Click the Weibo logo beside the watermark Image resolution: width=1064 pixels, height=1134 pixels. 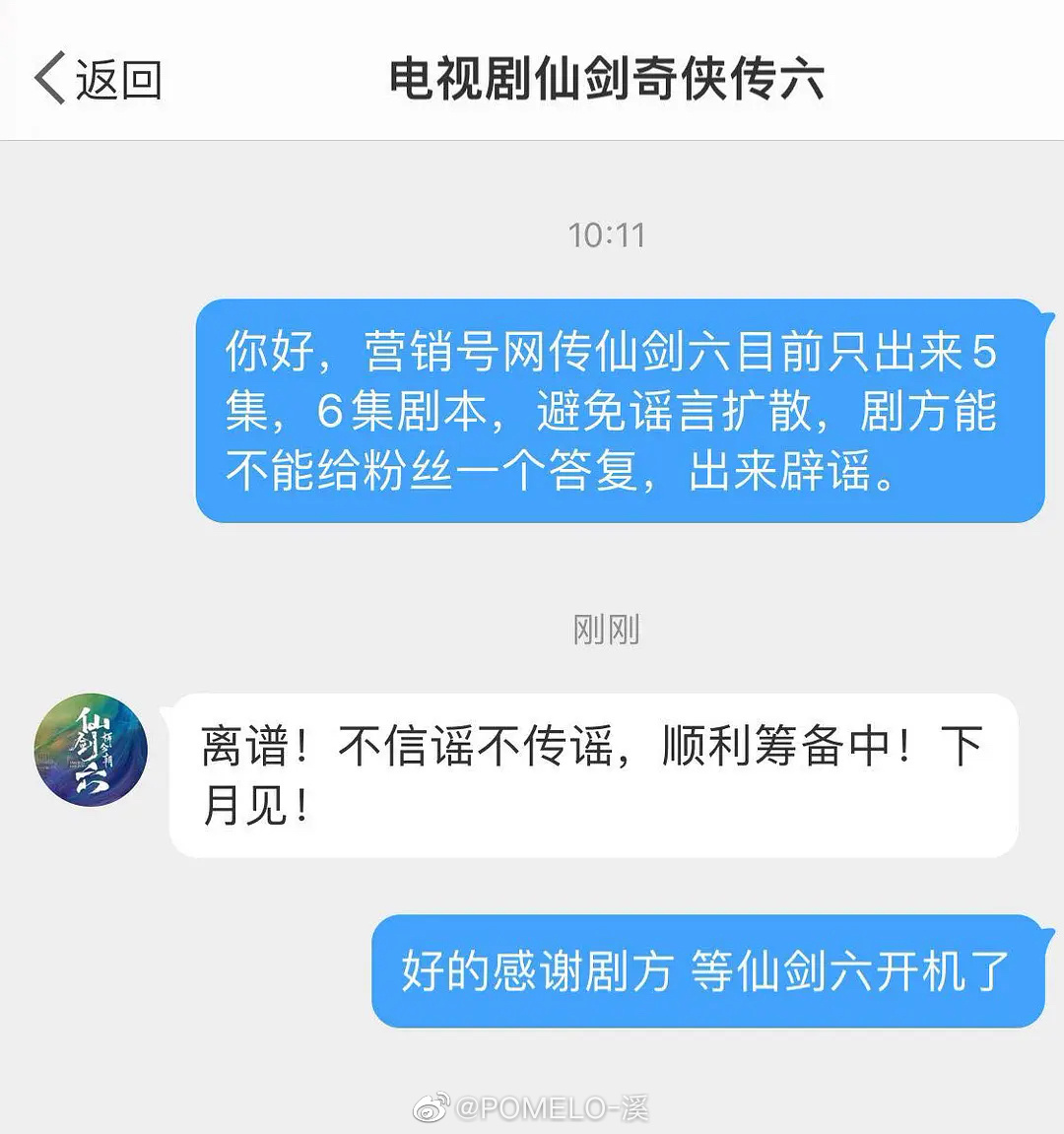(432, 1107)
